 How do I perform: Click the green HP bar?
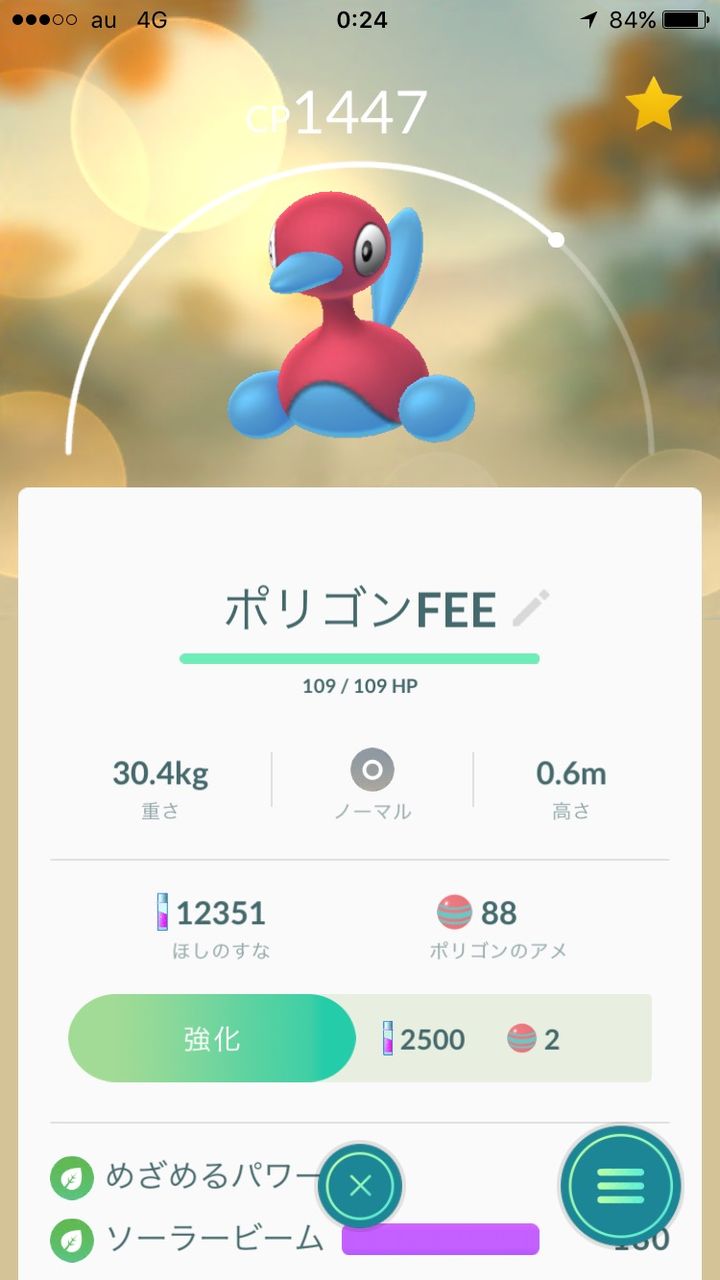(x=358, y=658)
